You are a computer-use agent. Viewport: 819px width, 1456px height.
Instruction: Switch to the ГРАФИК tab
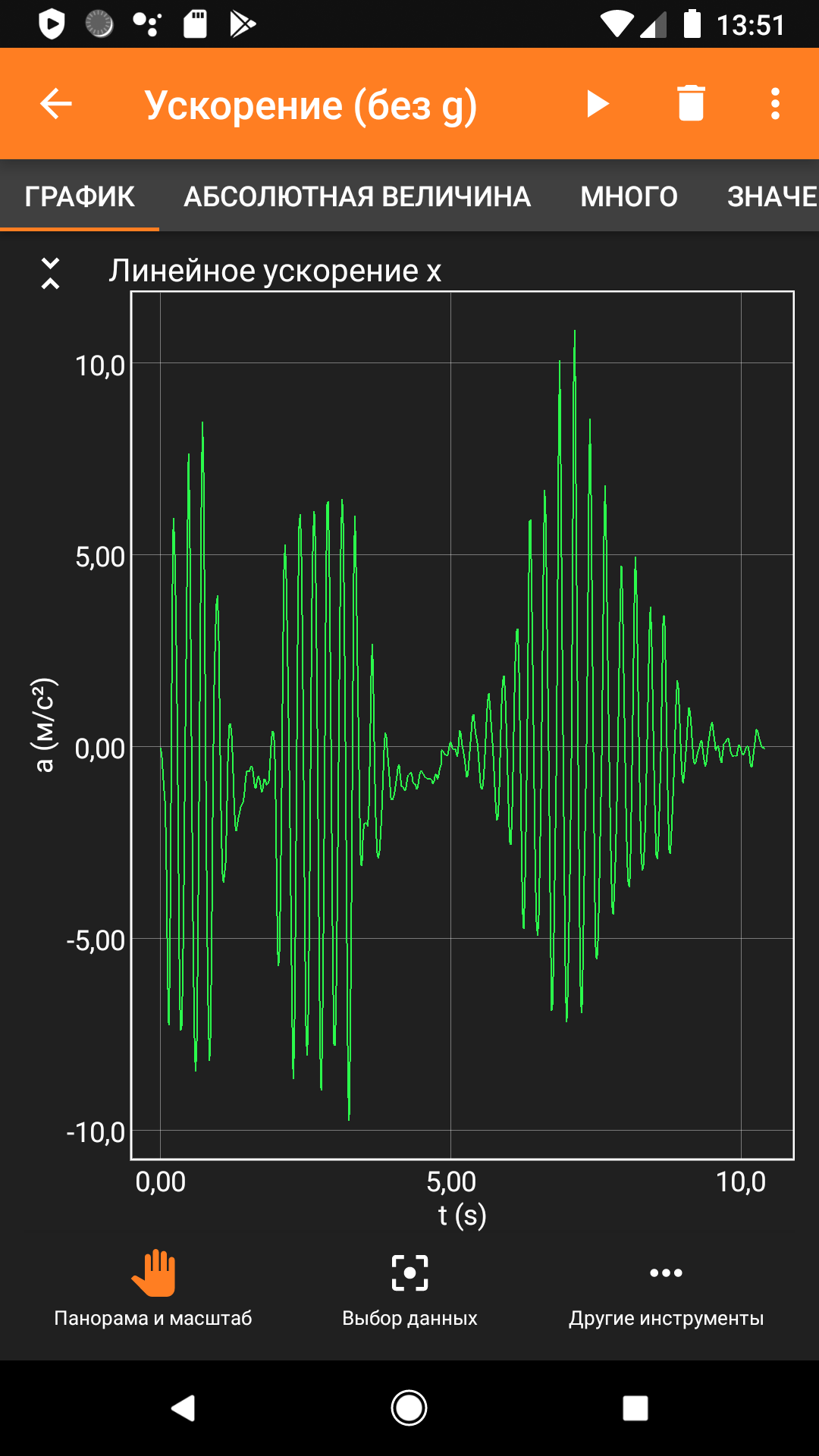[x=80, y=196]
